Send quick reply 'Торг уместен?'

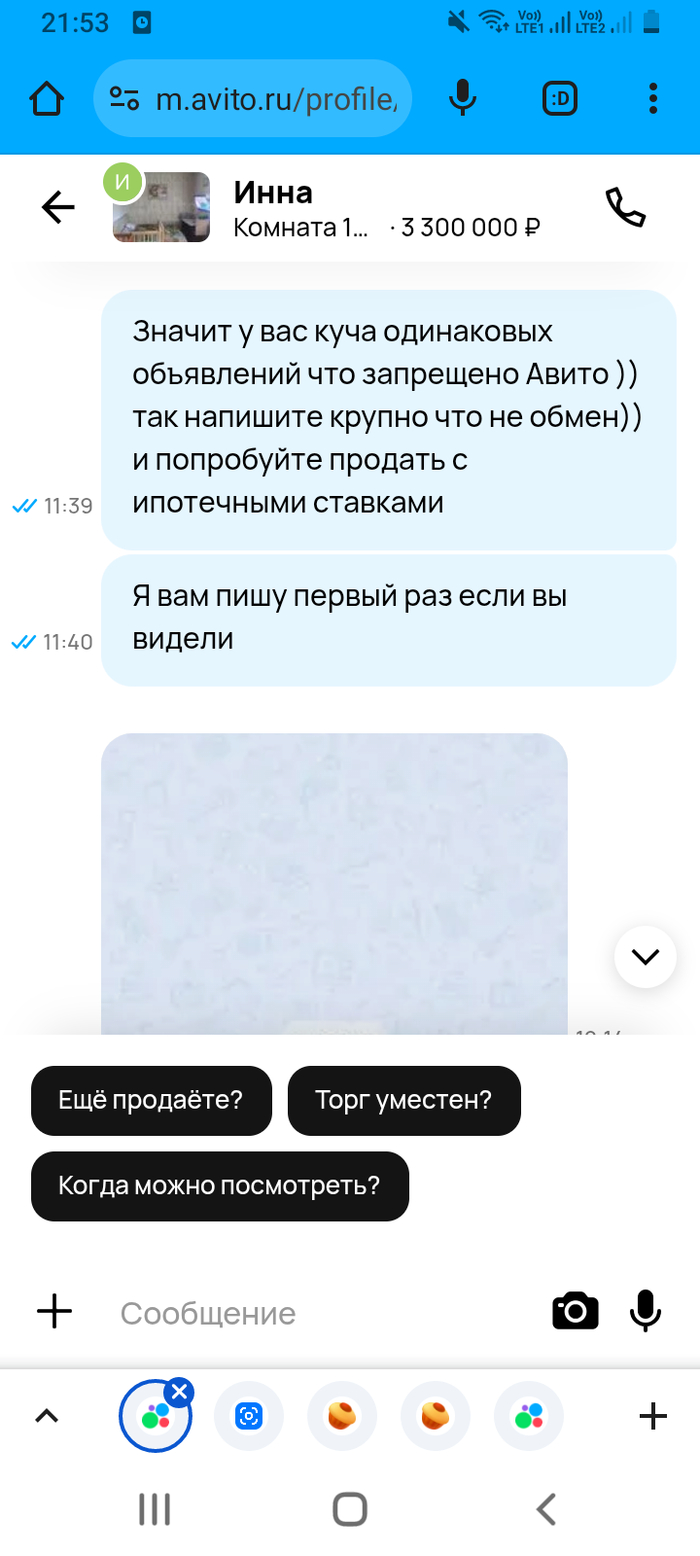[x=403, y=1100]
